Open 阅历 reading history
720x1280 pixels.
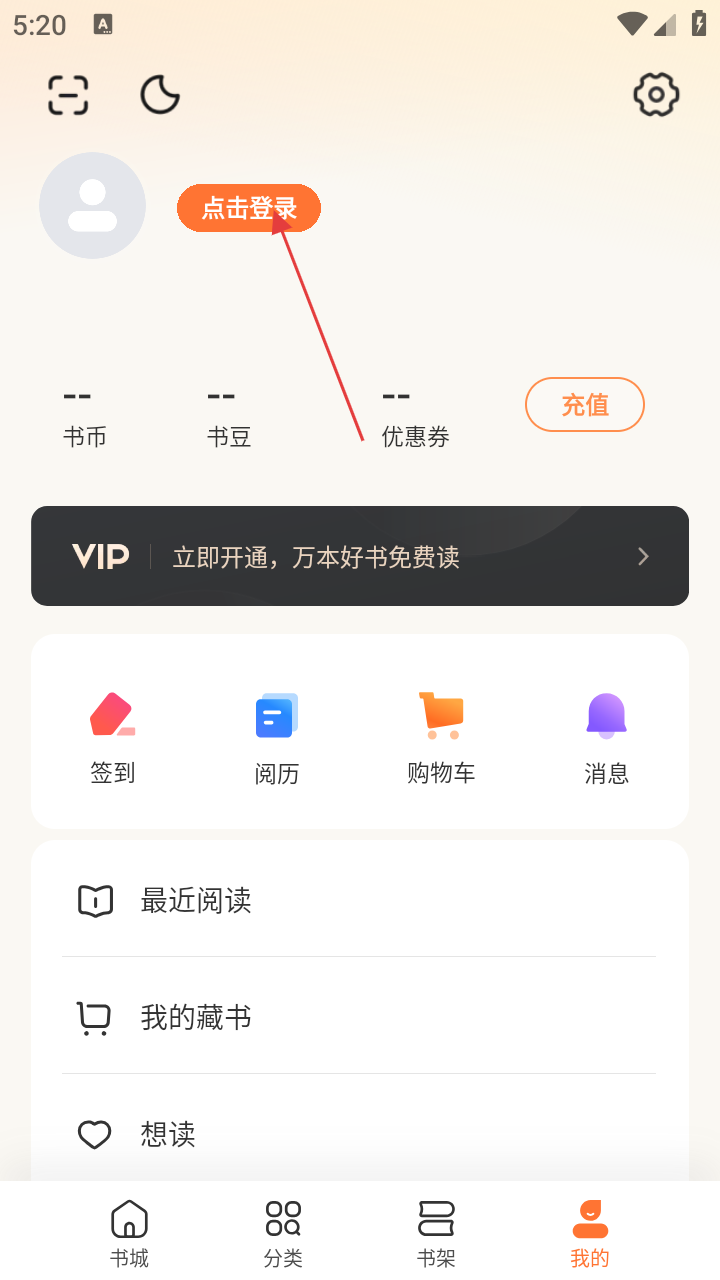coord(277,737)
